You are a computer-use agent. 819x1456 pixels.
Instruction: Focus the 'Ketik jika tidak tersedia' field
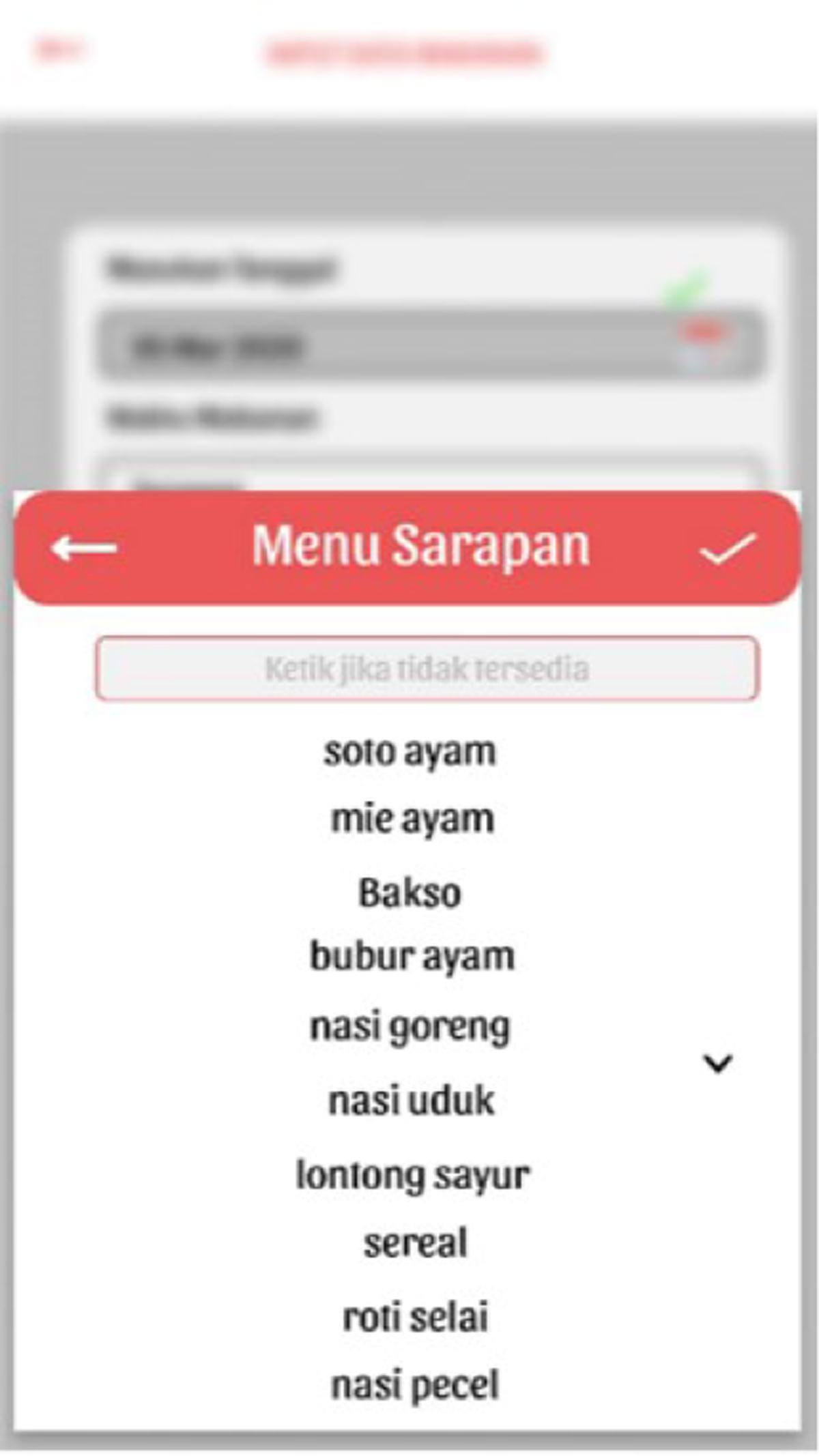(427, 669)
